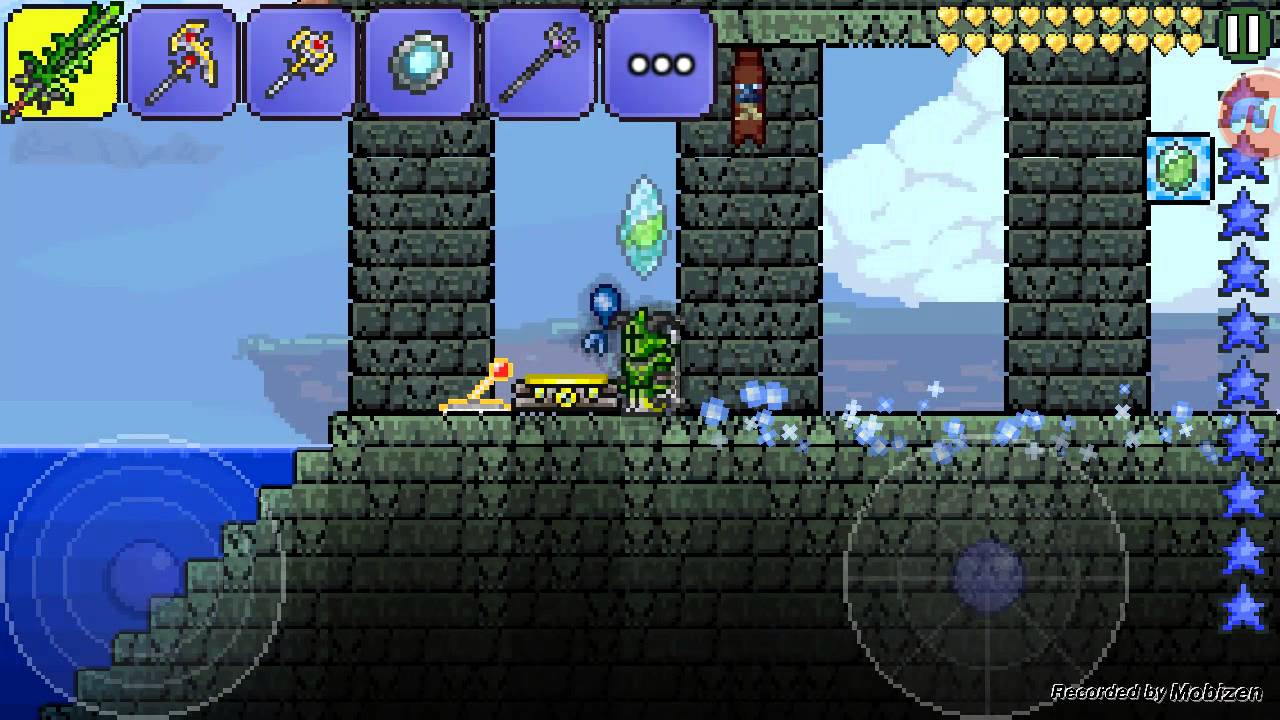Select the golden pickaxe hotbar slot
Screen dimensions: 1280x720
pyautogui.click(x=182, y=62)
